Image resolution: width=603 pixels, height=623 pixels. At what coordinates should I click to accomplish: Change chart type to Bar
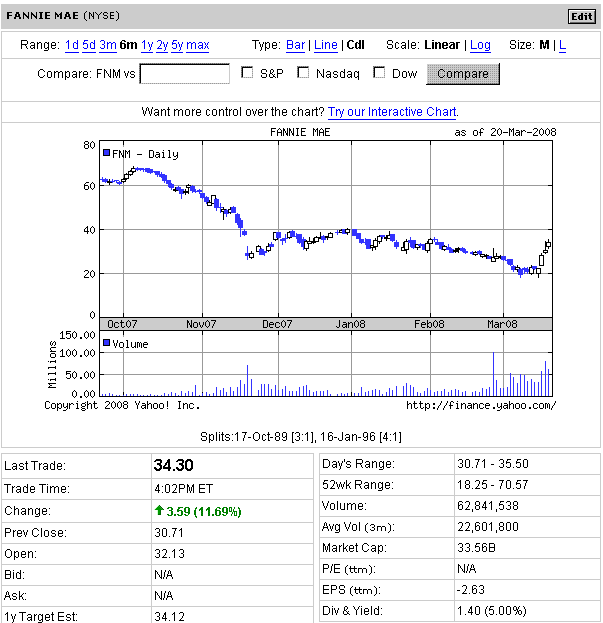(295, 45)
